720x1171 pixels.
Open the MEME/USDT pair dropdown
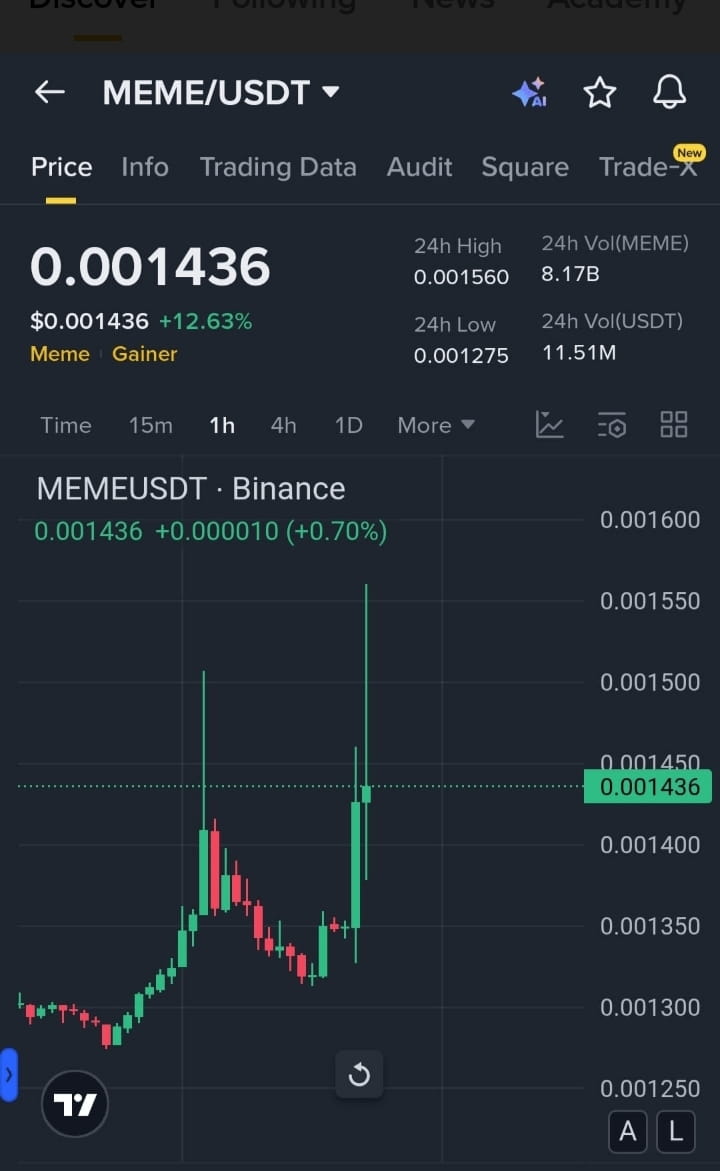pos(329,93)
